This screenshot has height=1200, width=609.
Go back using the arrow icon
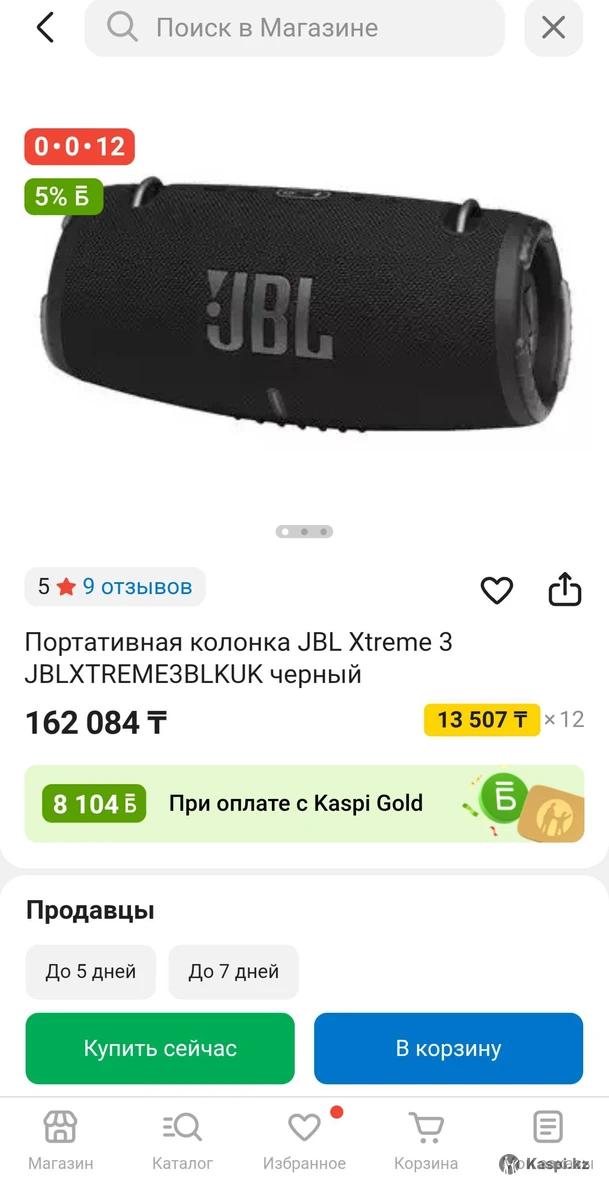(x=45, y=27)
